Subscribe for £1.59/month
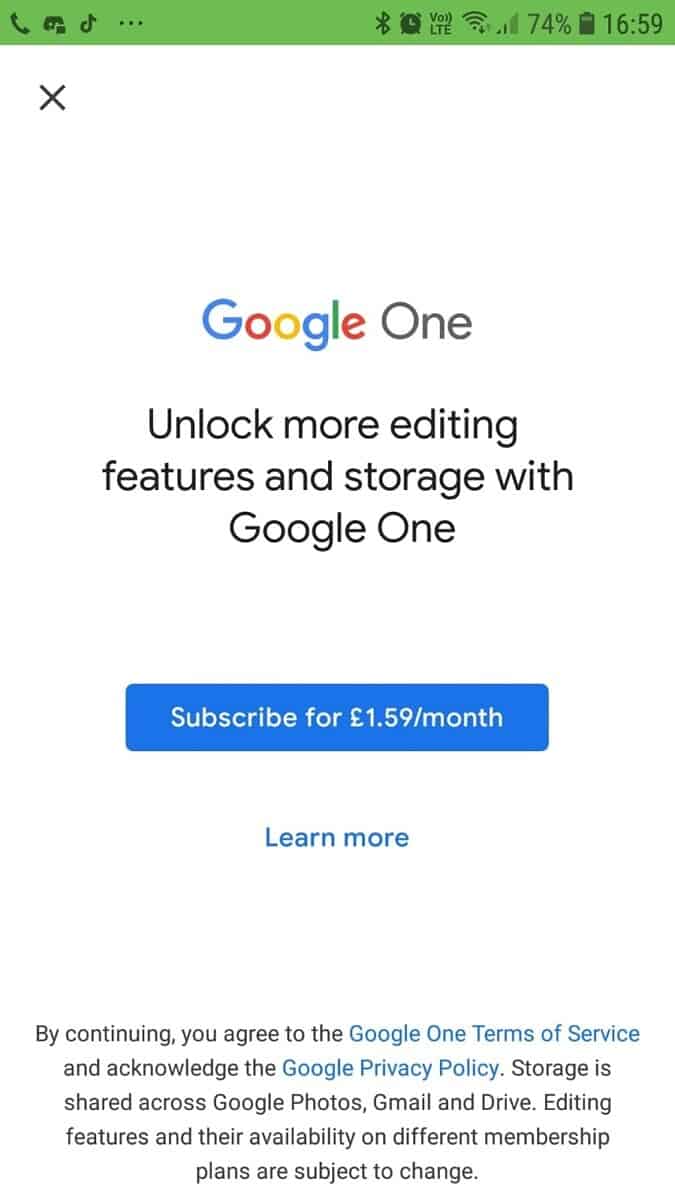This screenshot has width=675, height=1200. pos(337,717)
